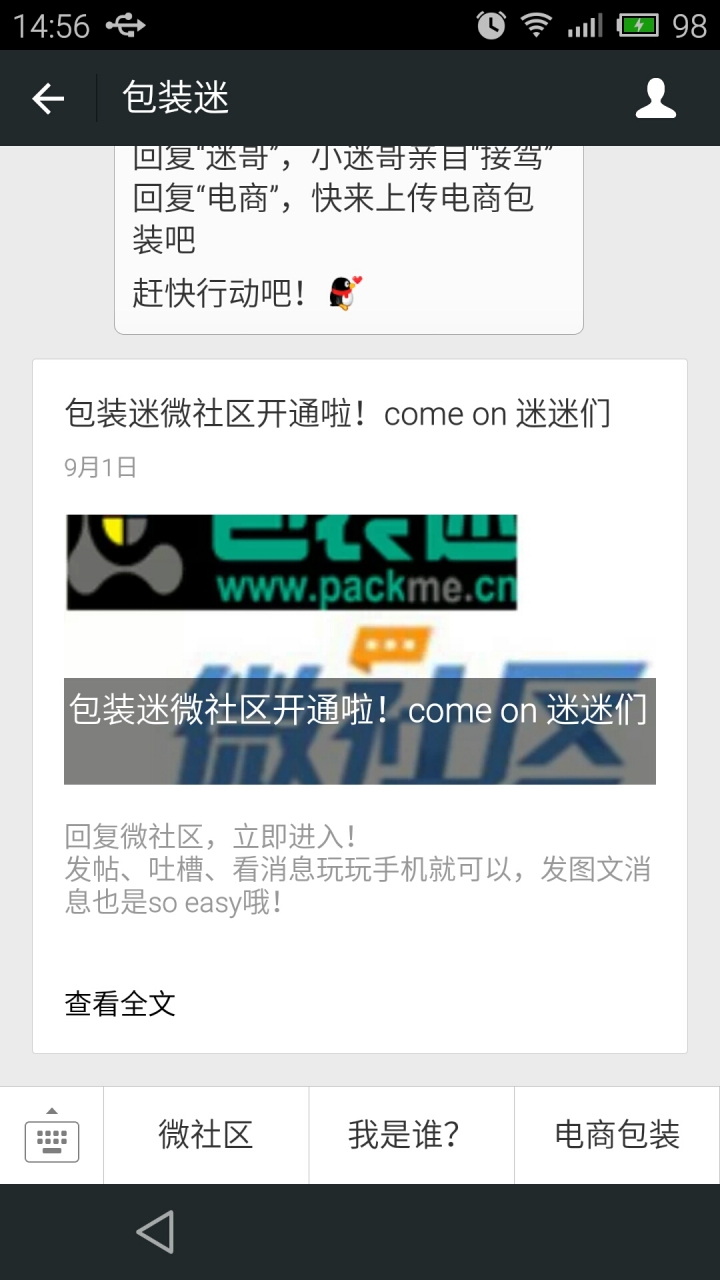The height and width of the screenshot is (1280, 720).
Task: Switch to keyboard input mode
Action: (x=52, y=1136)
